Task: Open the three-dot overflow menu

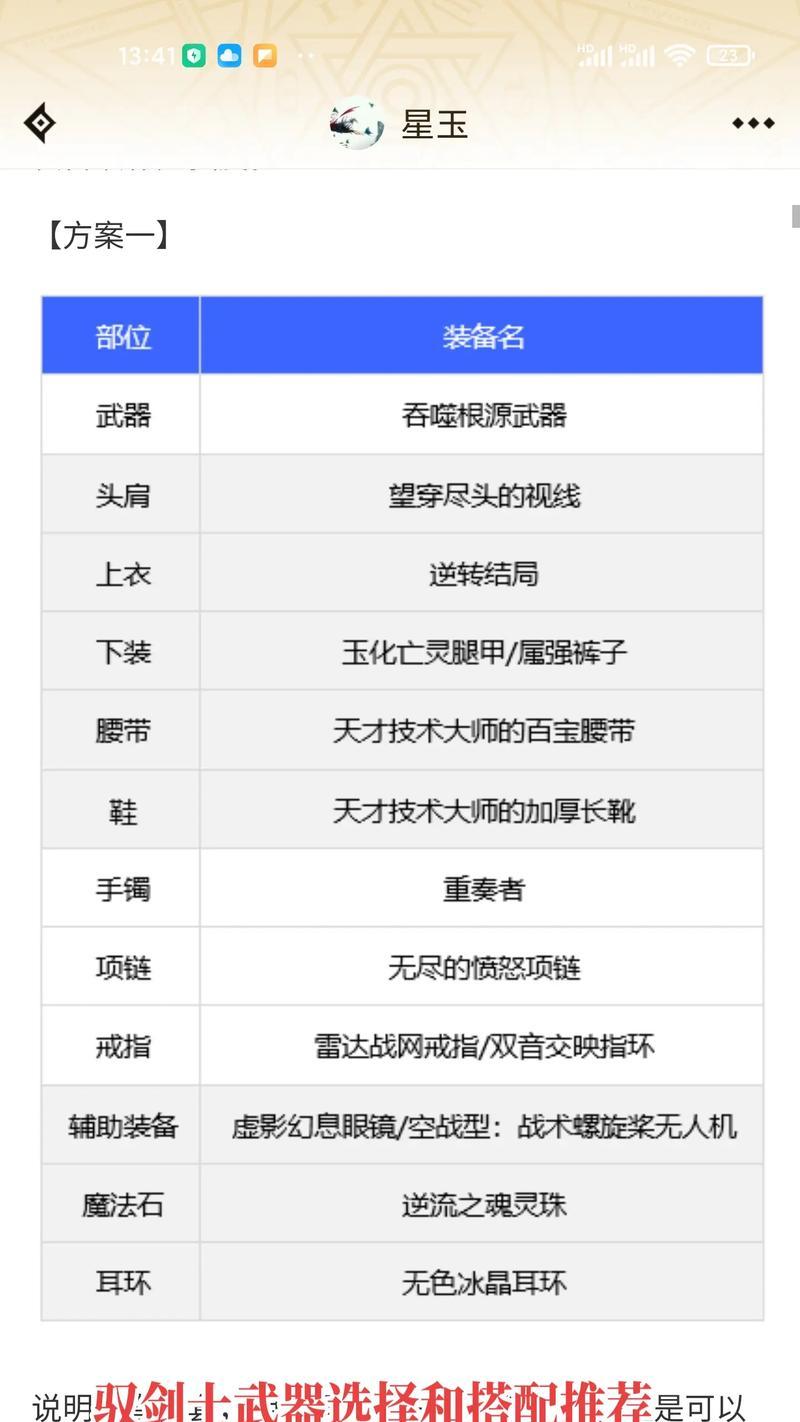Action: coord(753,124)
